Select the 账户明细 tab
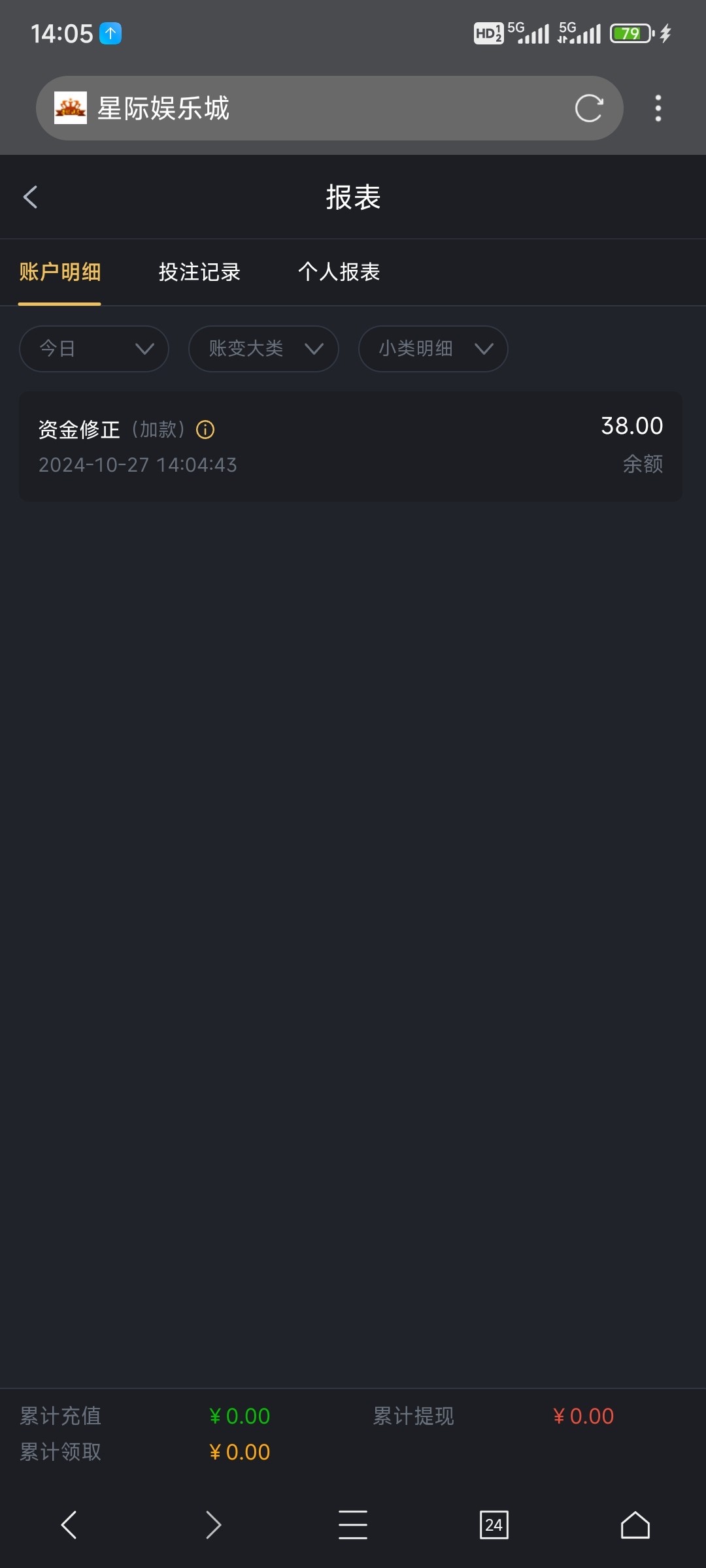Viewport: 706px width, 1568px height. tap(59, 272)
